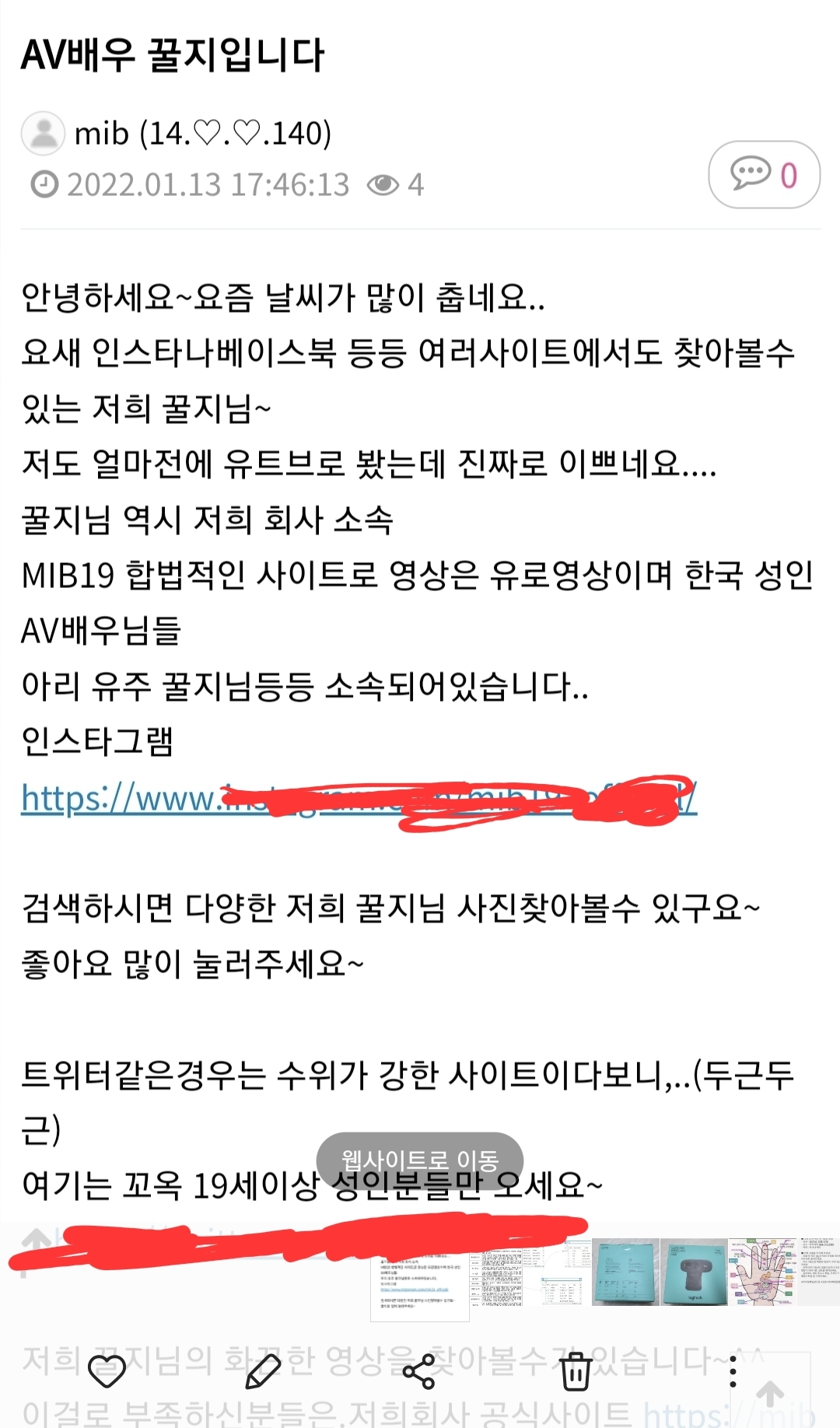840x1428 pixels.
Task: Open the hand diagram thumbnail in filmstrip
Action: point(762,1272)
